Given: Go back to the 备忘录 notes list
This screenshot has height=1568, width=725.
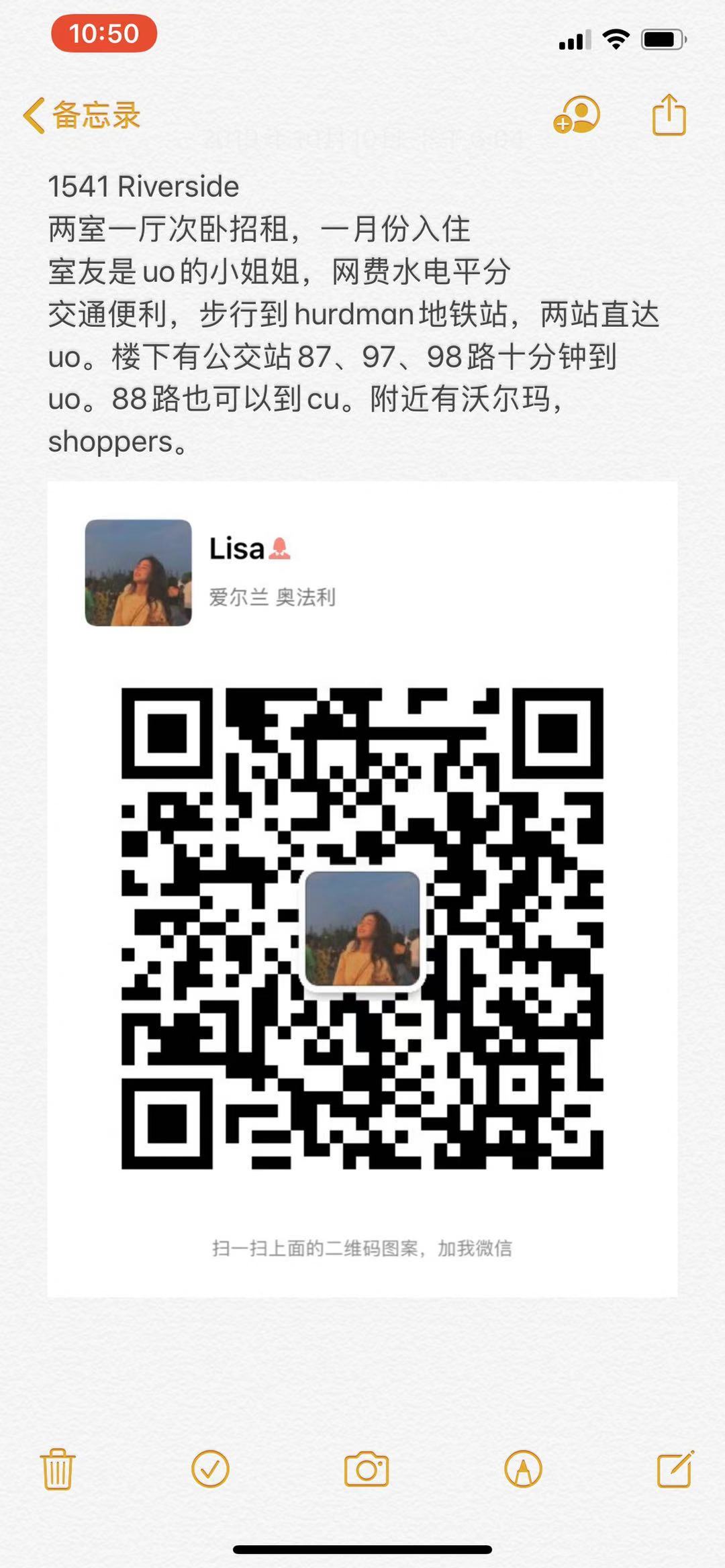Looking at the screenshot, I should click(82, 115).
